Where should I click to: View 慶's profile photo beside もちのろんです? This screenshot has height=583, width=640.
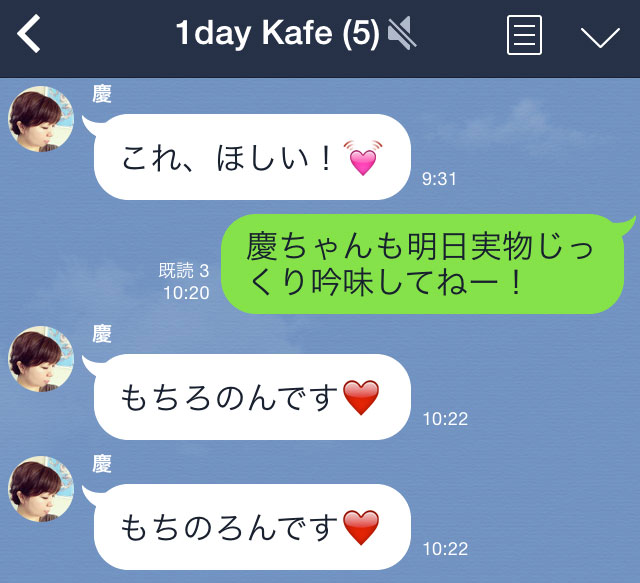click(41, 489)
